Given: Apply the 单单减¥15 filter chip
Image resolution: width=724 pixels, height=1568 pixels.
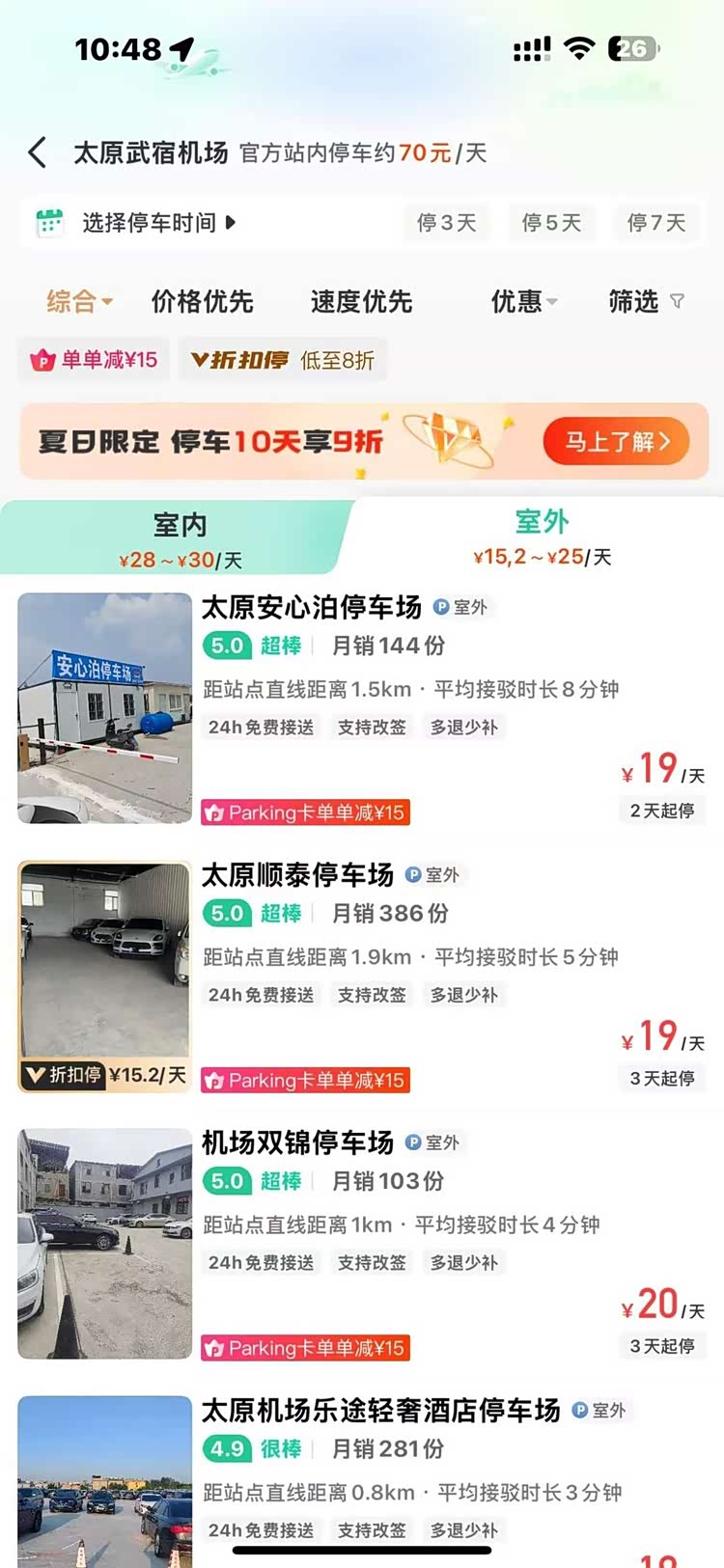Looking at the screenshot, I should (x=95, y=360).
